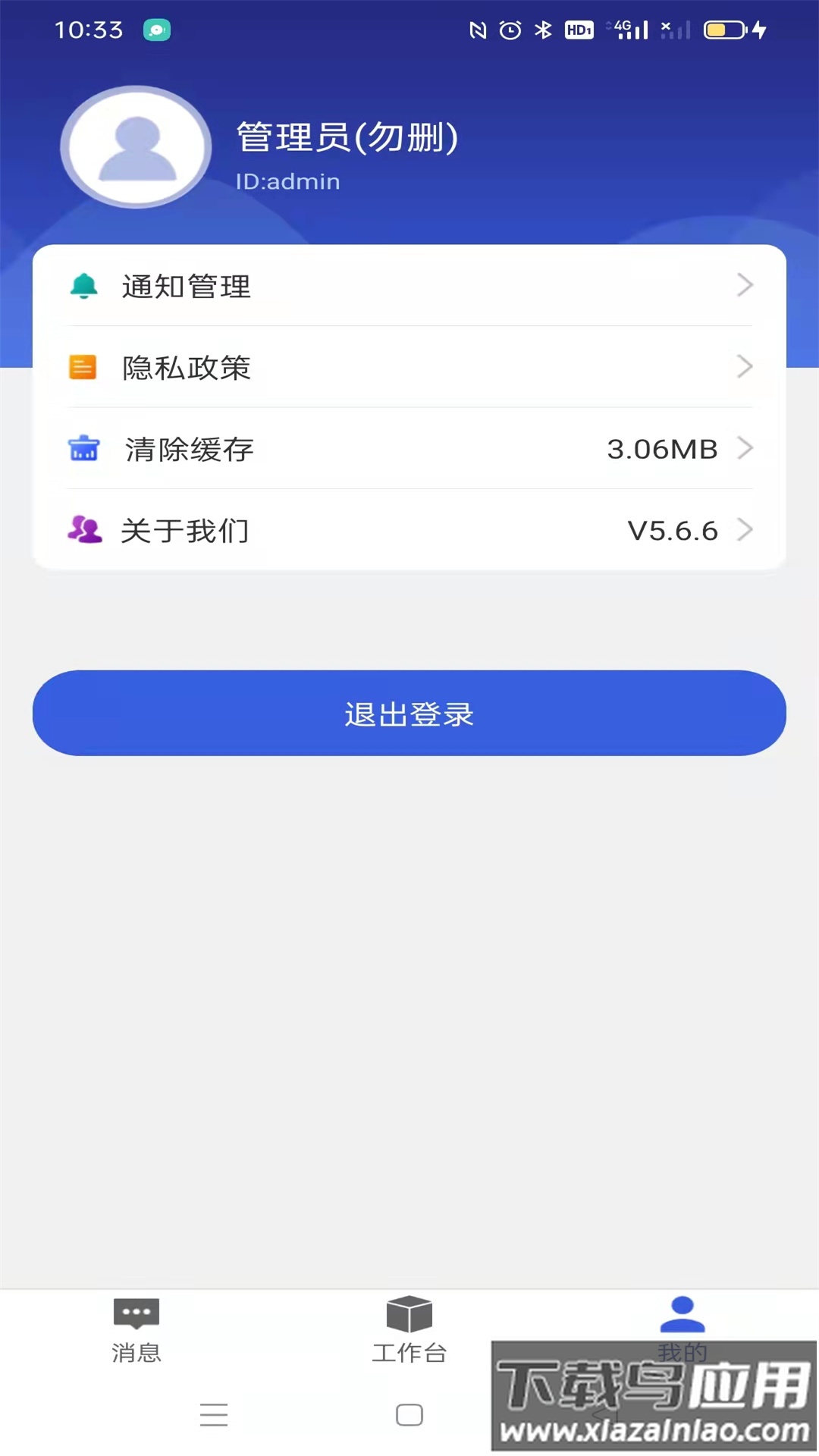Tap the blue trash icon beside 清除缓存
This screenshot has width=819, height=1456.
point(84,449)
